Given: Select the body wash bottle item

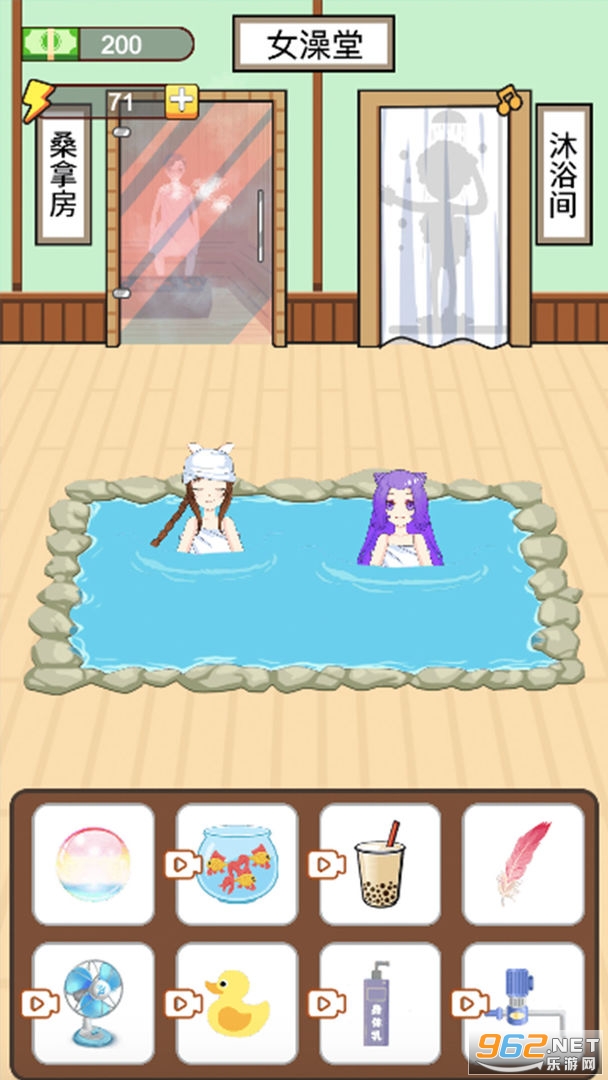Looking at the screenshot, I should (x=380, y=1002).
